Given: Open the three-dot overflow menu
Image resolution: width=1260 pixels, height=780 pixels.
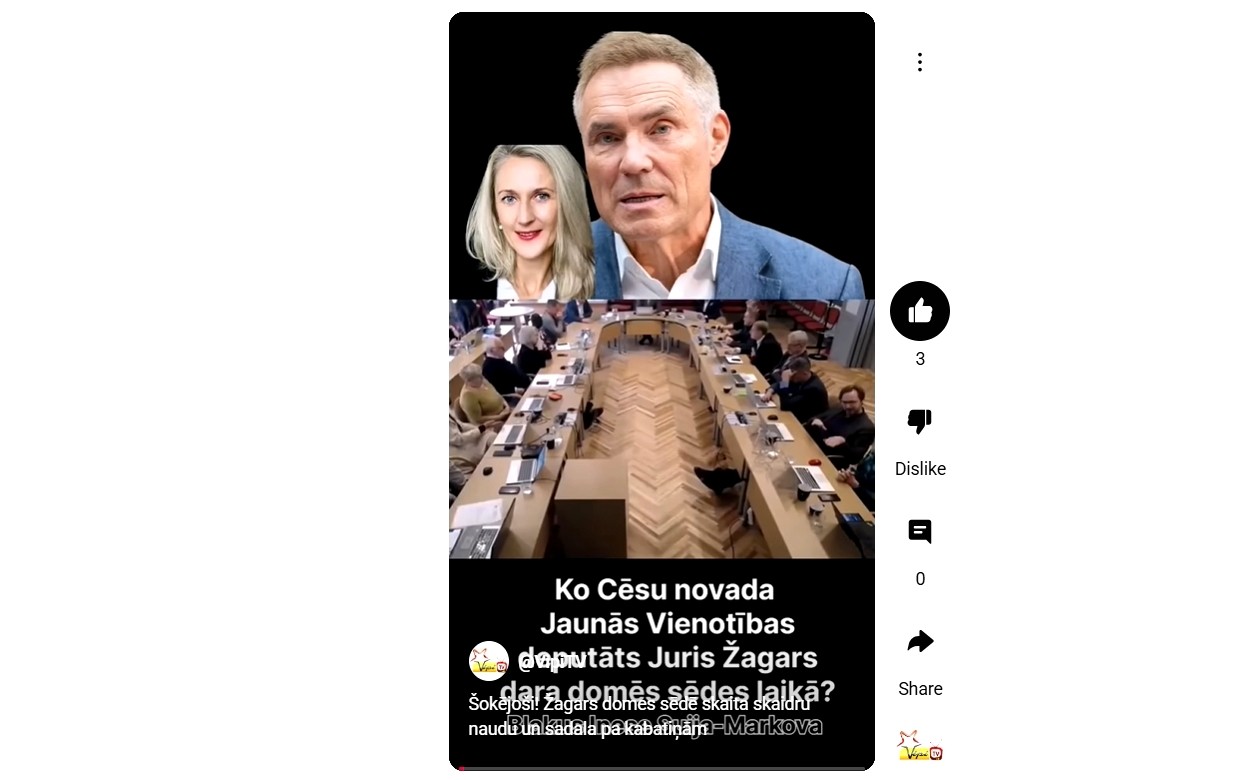Looking at the screenshot, I should (919, 62).
